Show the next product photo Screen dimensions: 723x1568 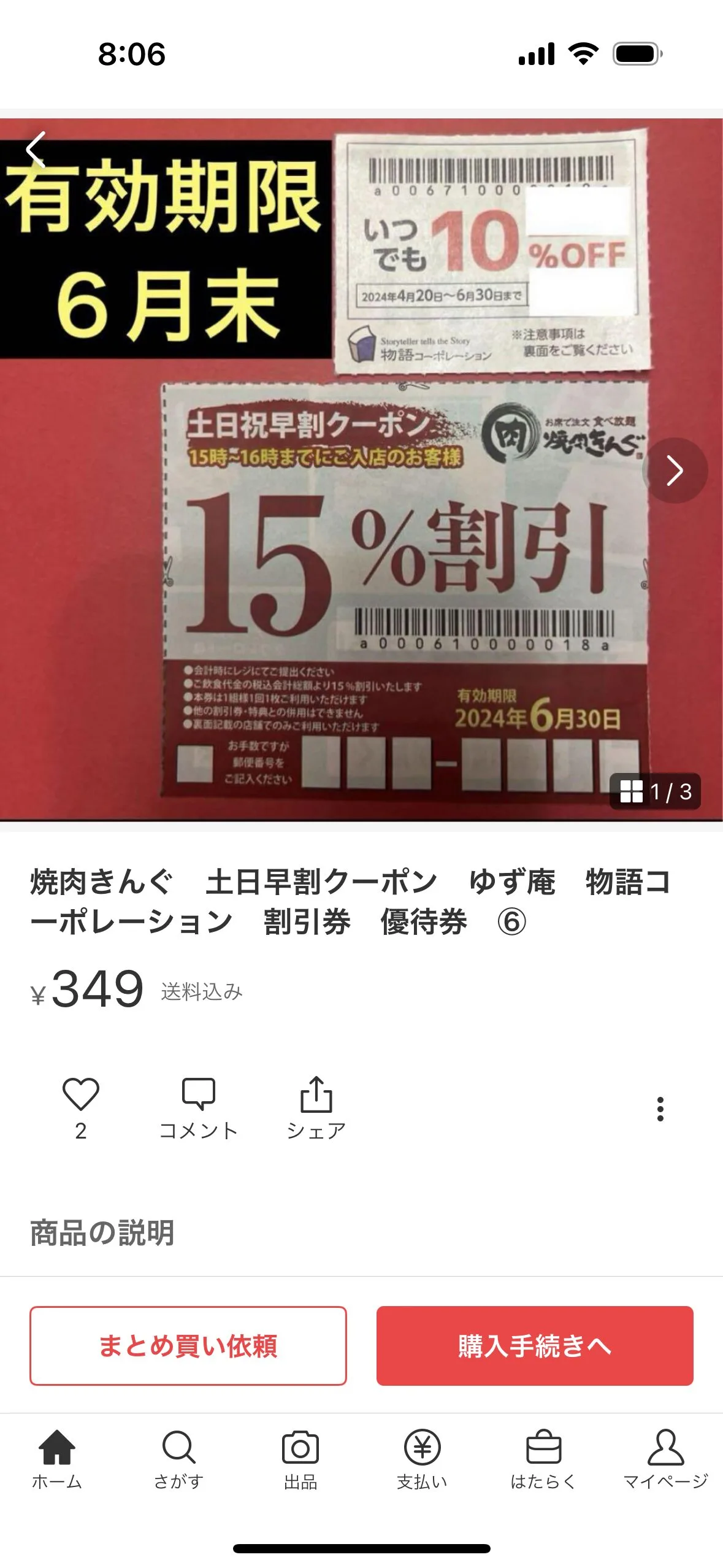[x=675, y=471]
